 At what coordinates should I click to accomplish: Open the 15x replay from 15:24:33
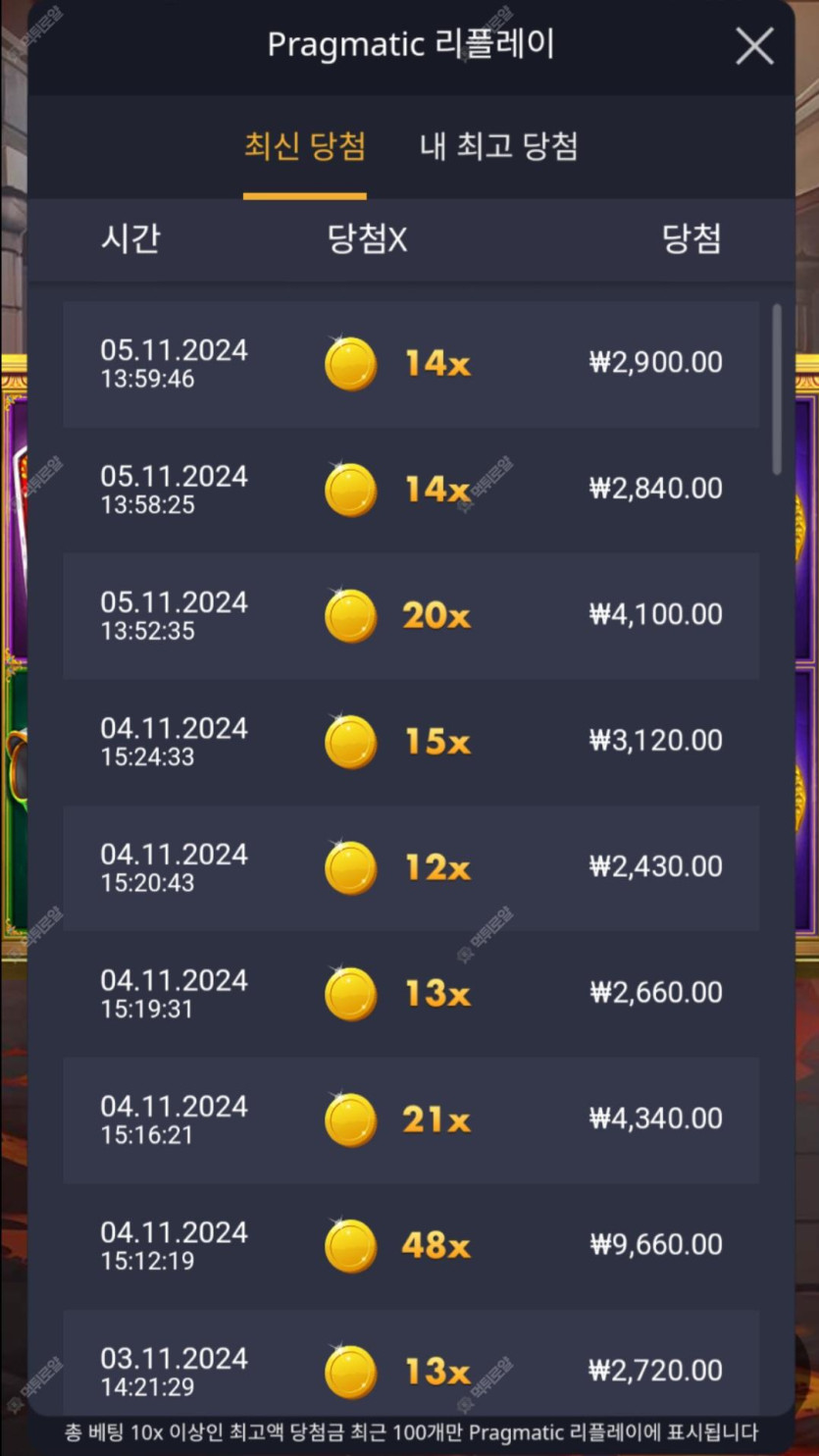(x=410, y=742)
